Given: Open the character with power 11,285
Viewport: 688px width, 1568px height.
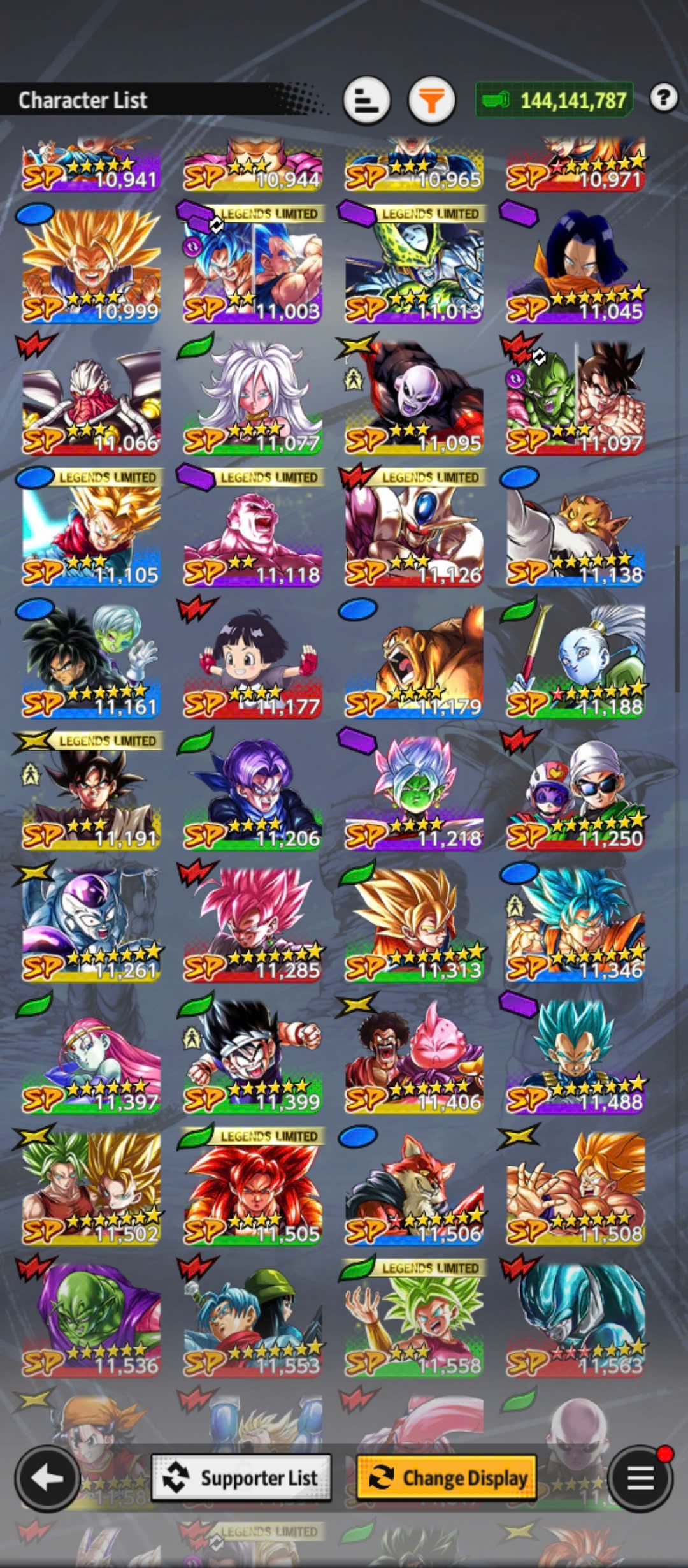Looking at the screenshot, I should [x=253, y=924].
